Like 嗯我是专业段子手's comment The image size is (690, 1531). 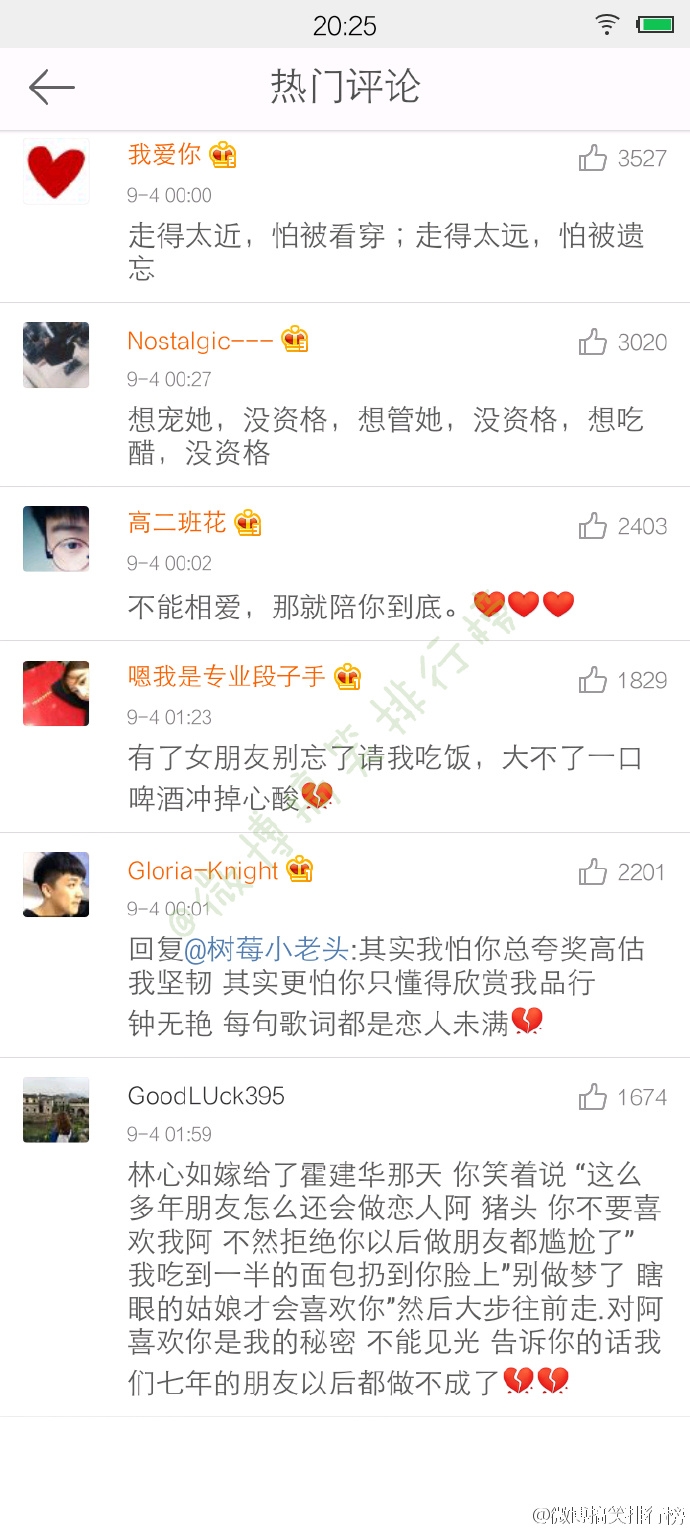pyautogui.click(x=593, y=680)
